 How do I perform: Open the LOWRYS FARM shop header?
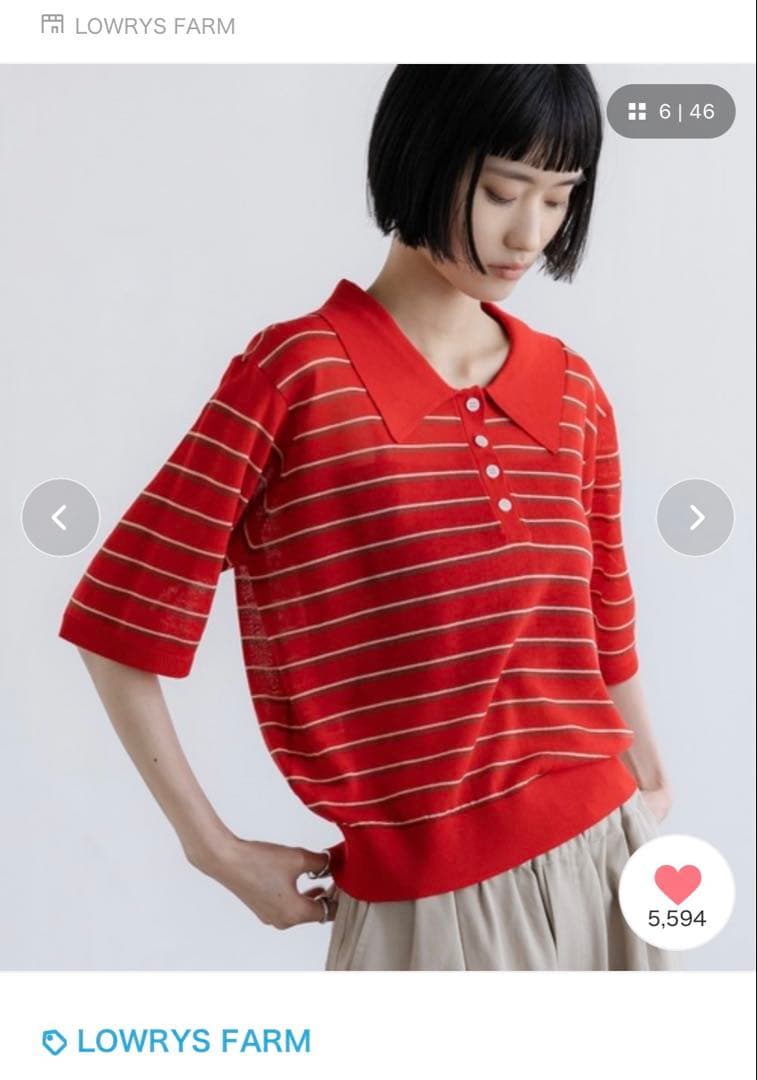[138, 25]
